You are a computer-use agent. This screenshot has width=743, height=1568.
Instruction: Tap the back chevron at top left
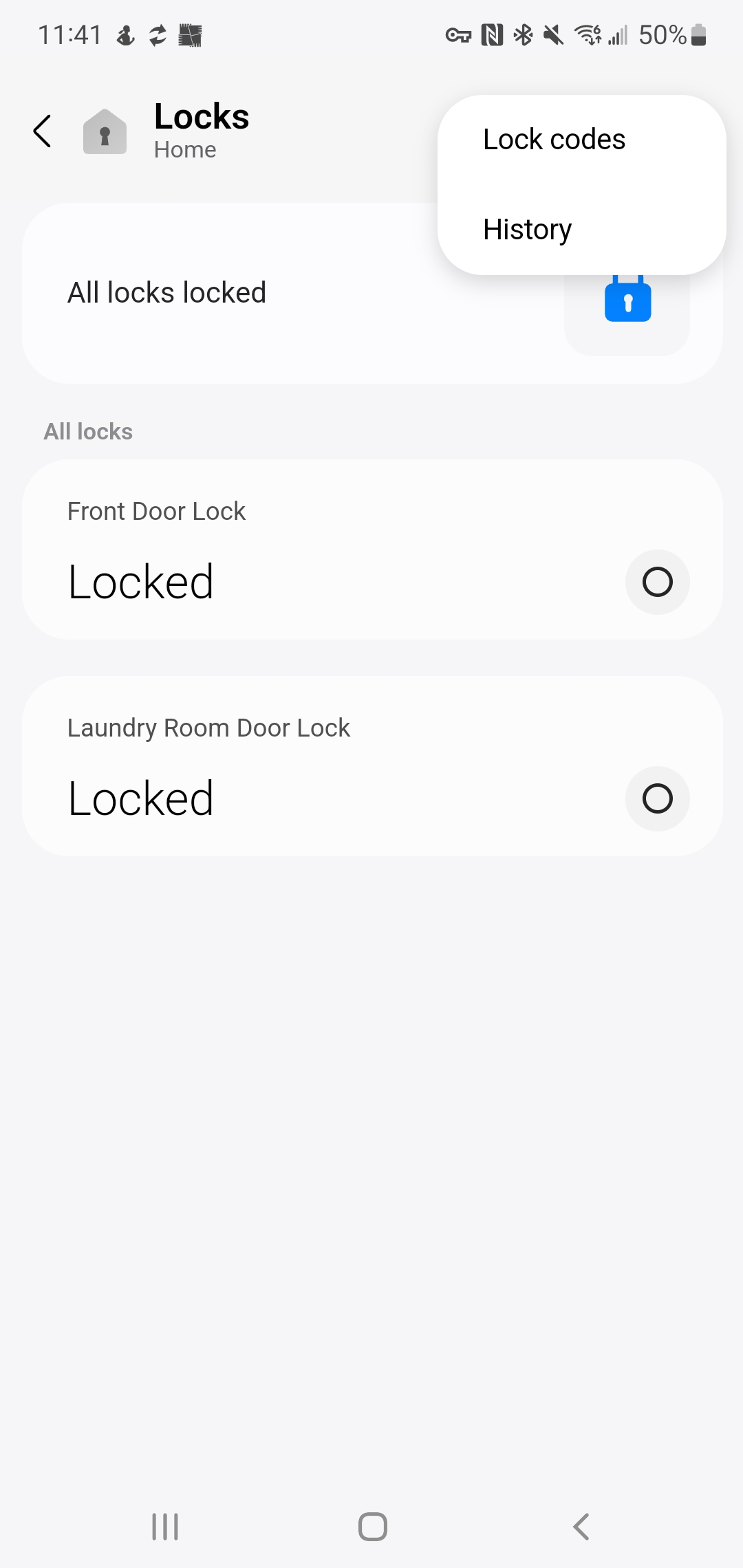(42, 131)
